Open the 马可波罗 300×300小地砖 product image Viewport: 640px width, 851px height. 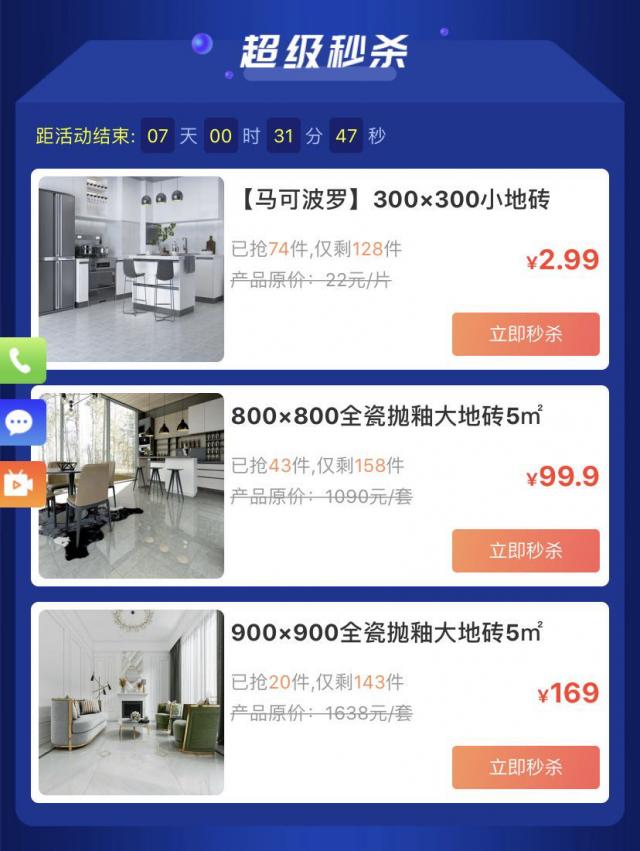pyautogui.click(x=131, y=268)
